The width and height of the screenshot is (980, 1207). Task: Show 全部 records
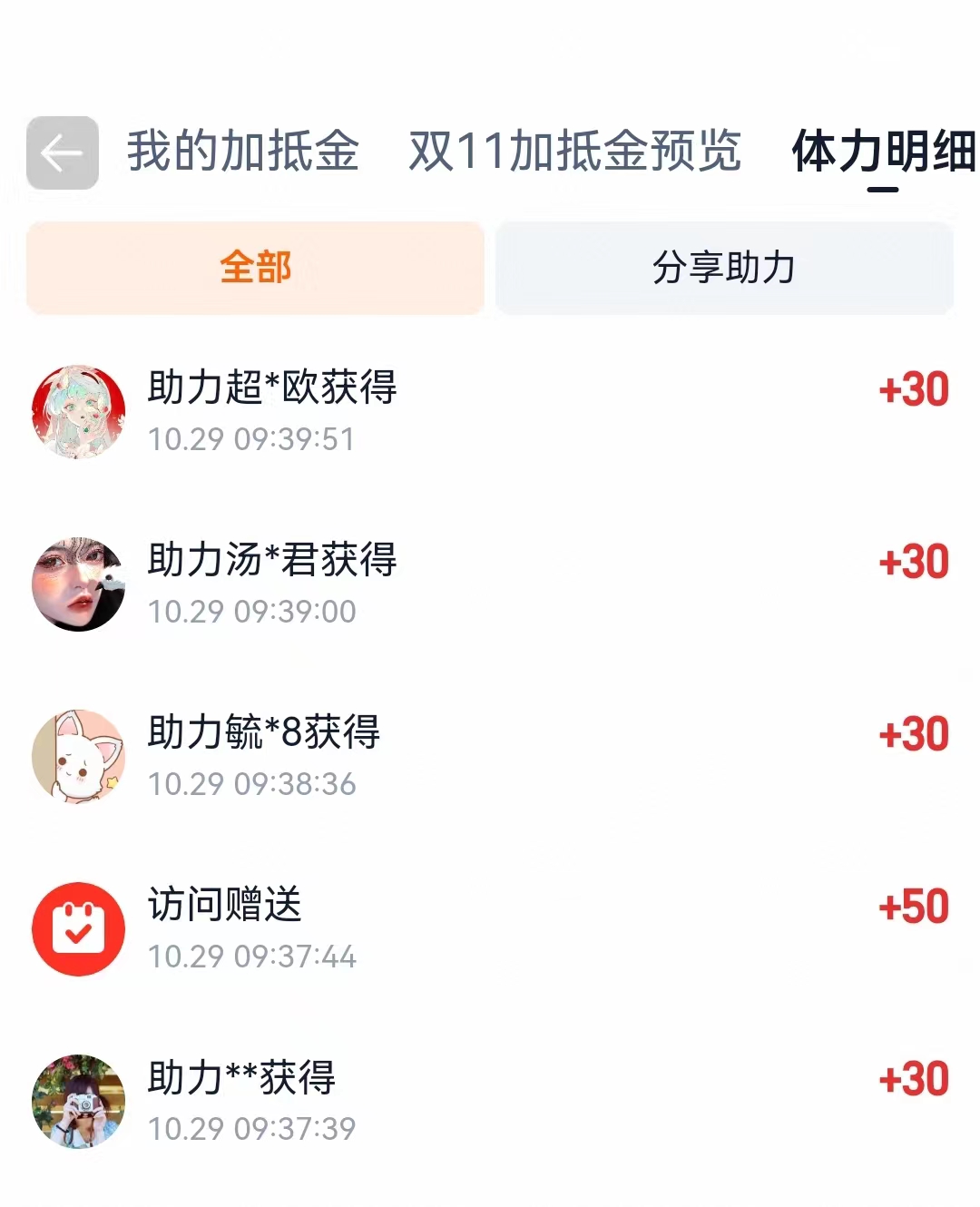[x=255, y=268]
